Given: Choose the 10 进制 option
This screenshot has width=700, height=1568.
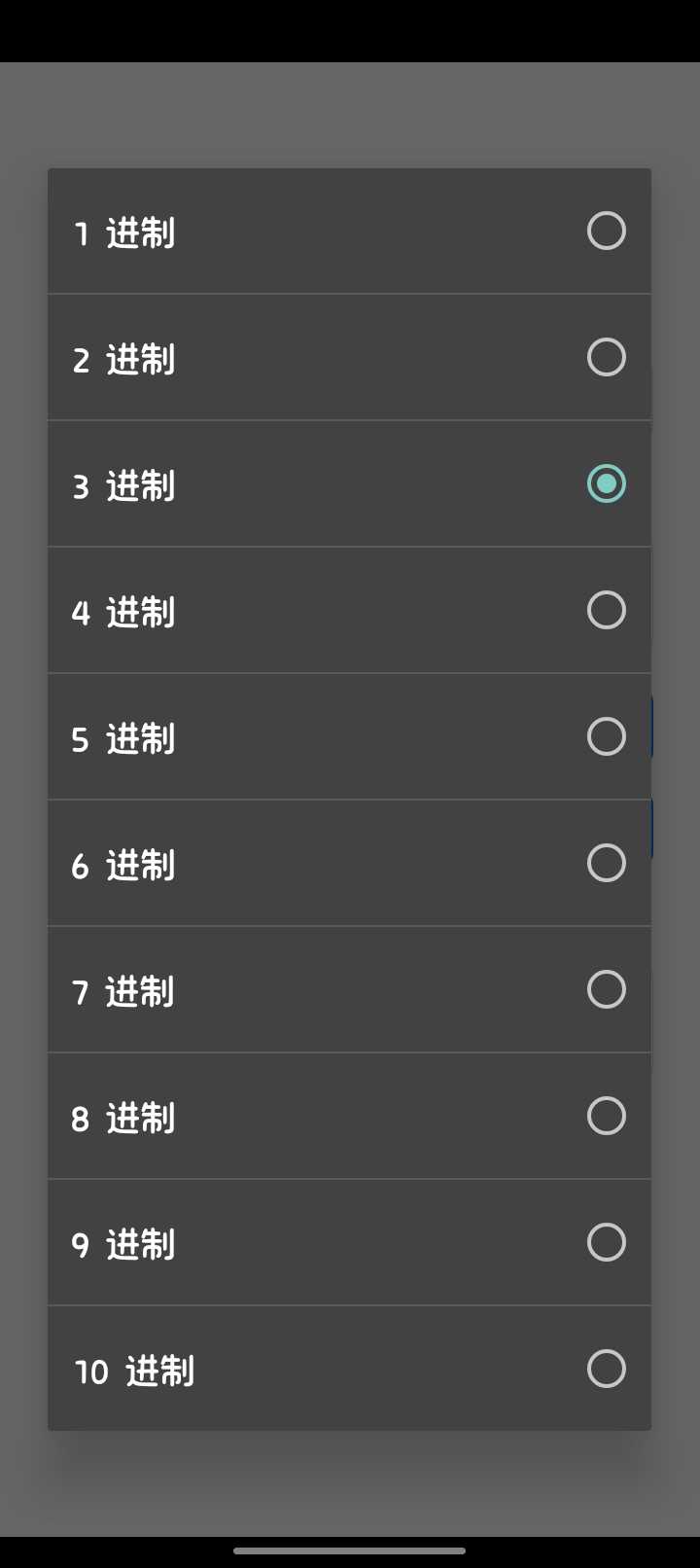Looking at the screenshot, I should point(349,1370).
